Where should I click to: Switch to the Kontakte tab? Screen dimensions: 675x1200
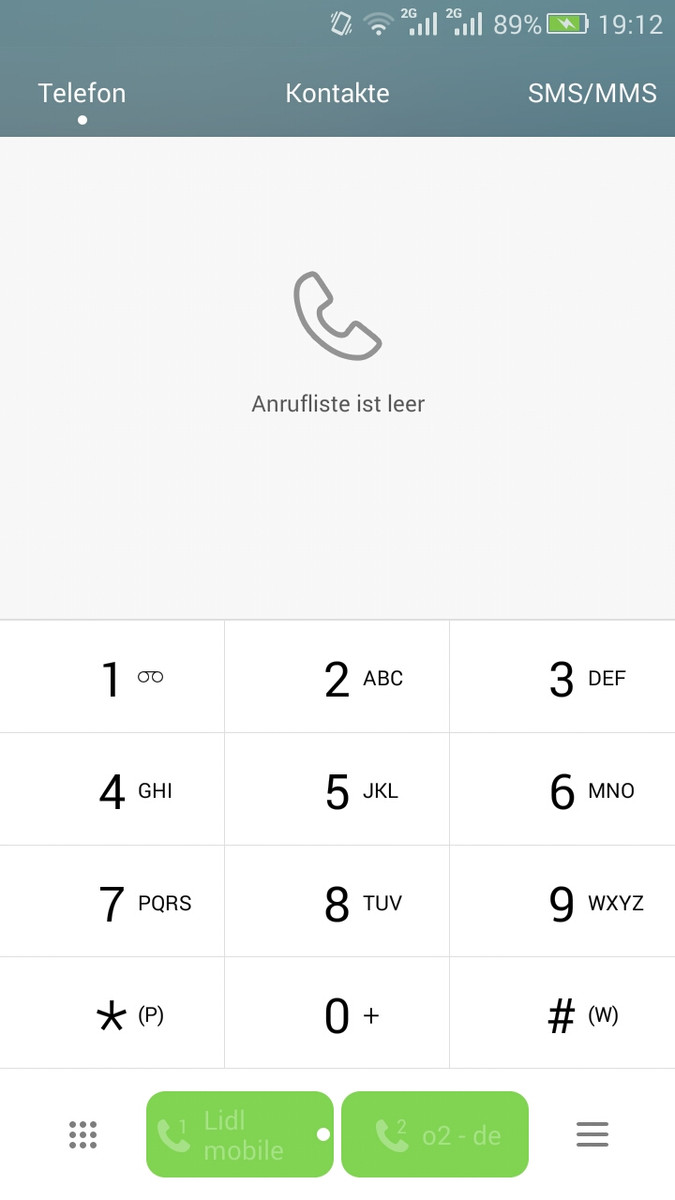(337, 93)
